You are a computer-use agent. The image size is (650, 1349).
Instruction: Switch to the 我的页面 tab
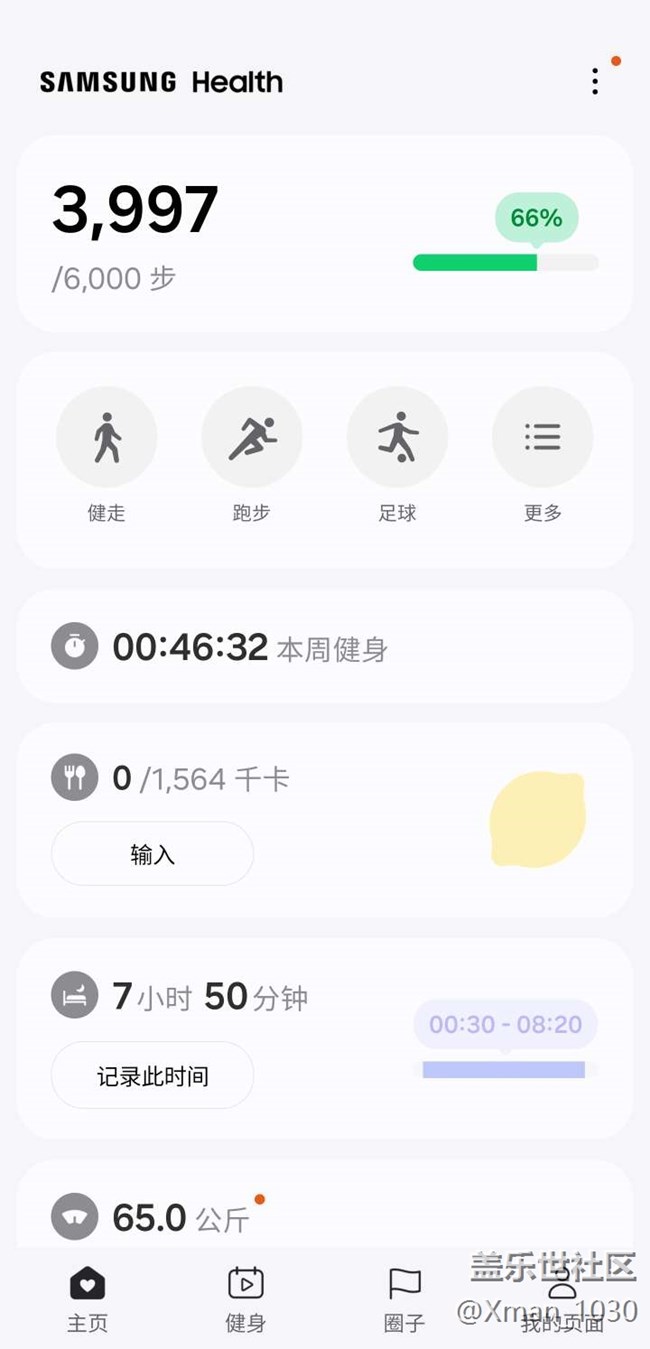pos(562,1297)
